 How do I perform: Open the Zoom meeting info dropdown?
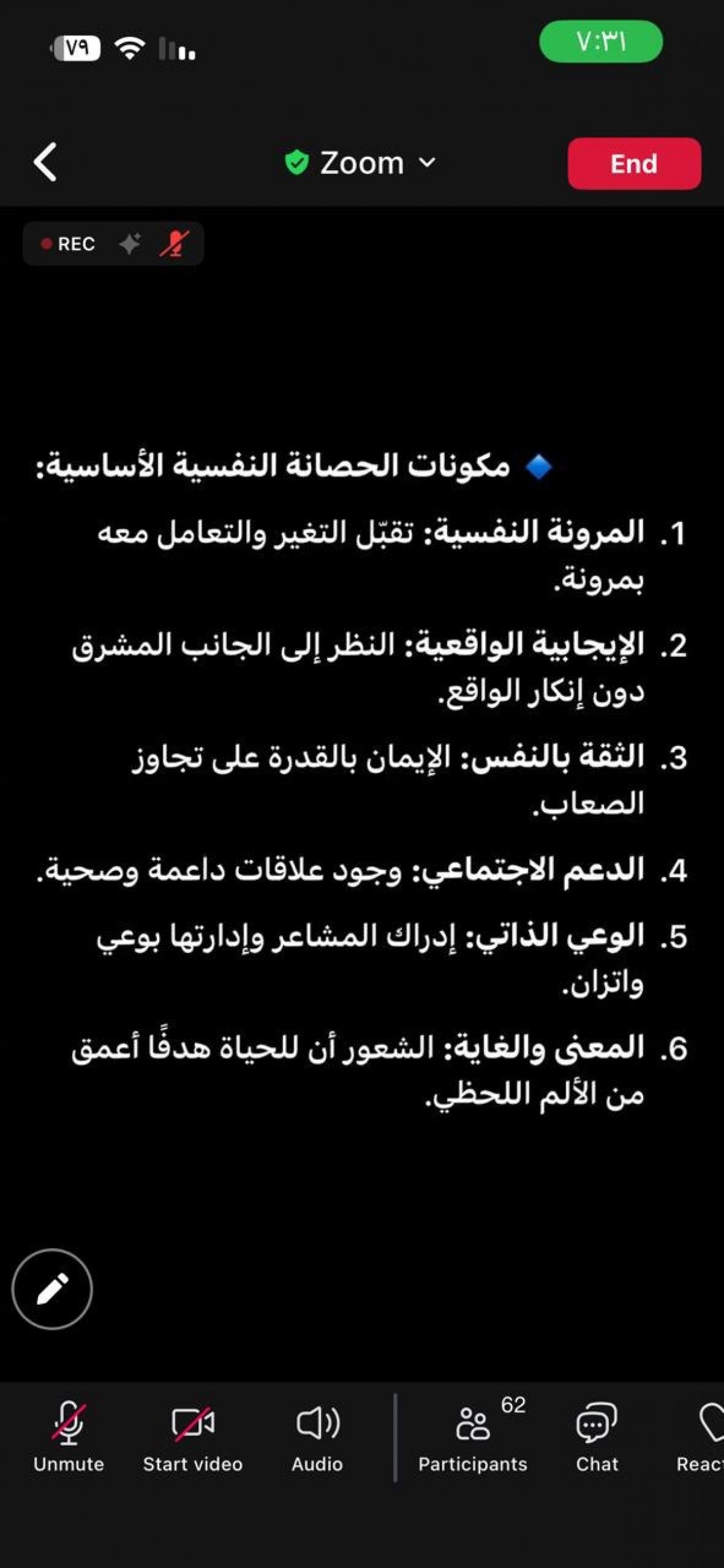point(361,162)
